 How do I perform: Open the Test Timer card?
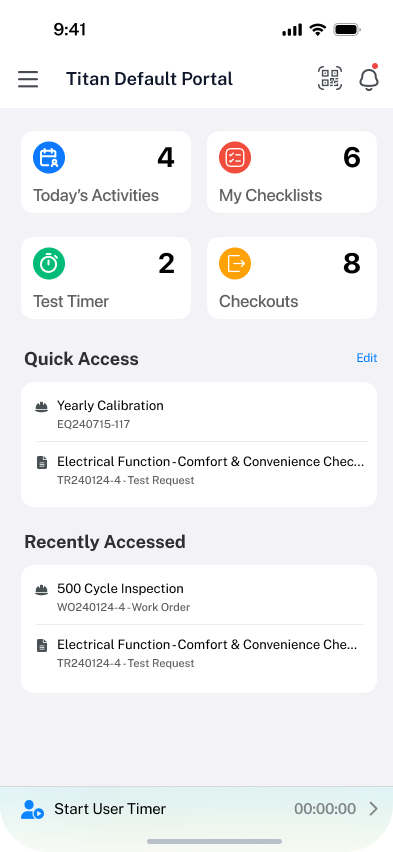106,278
